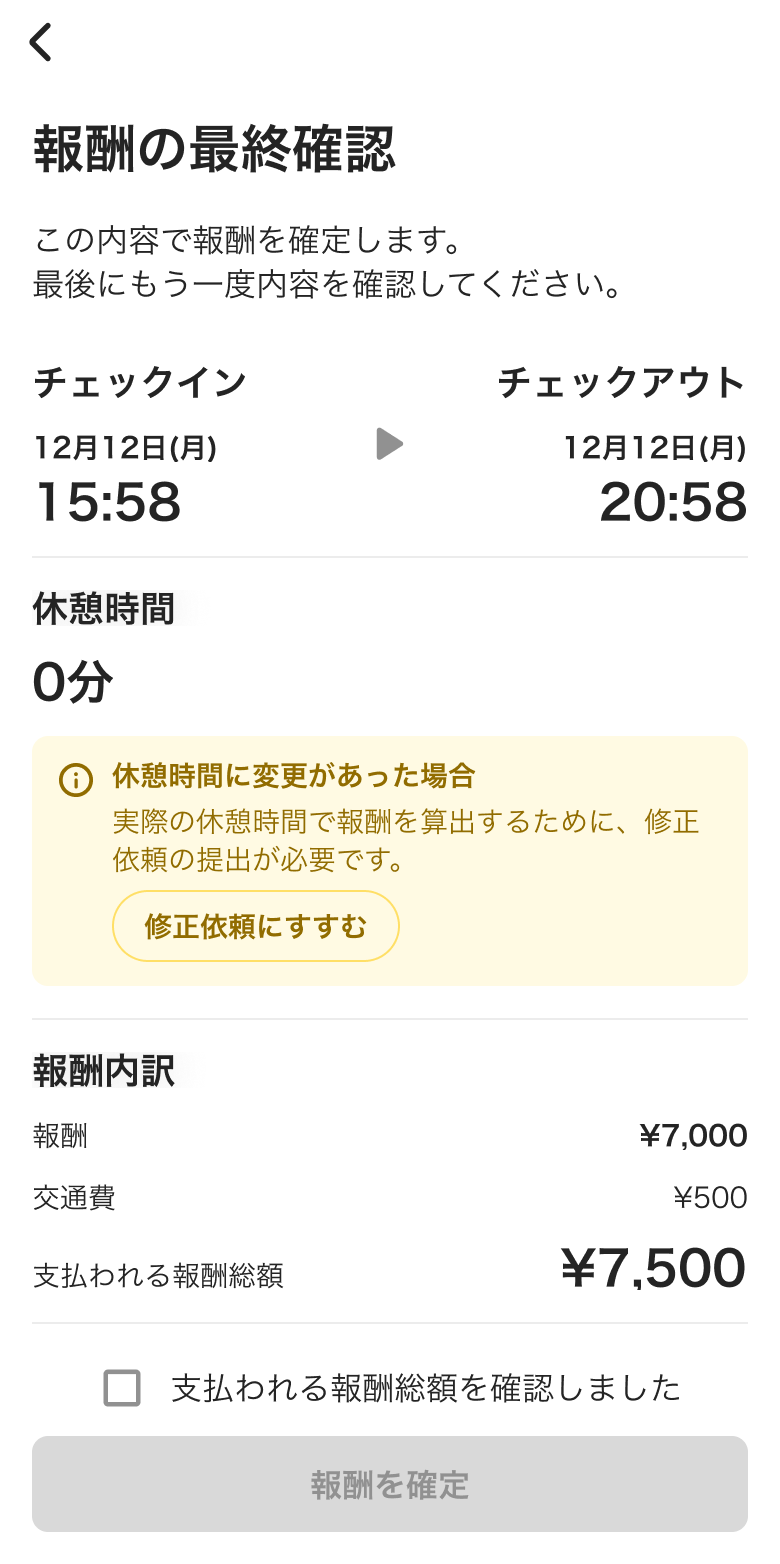780x1564 pixels.
Task: Tap the arrow between check-in and checkout
Action: (x=389, y=443)
